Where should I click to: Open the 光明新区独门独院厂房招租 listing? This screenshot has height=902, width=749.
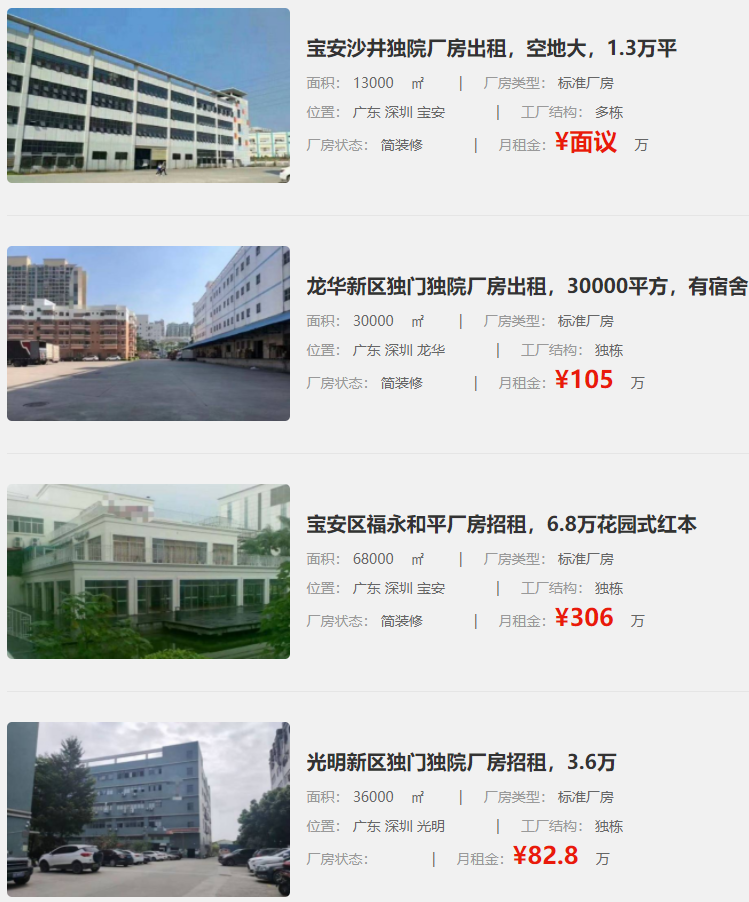point(461,763)
